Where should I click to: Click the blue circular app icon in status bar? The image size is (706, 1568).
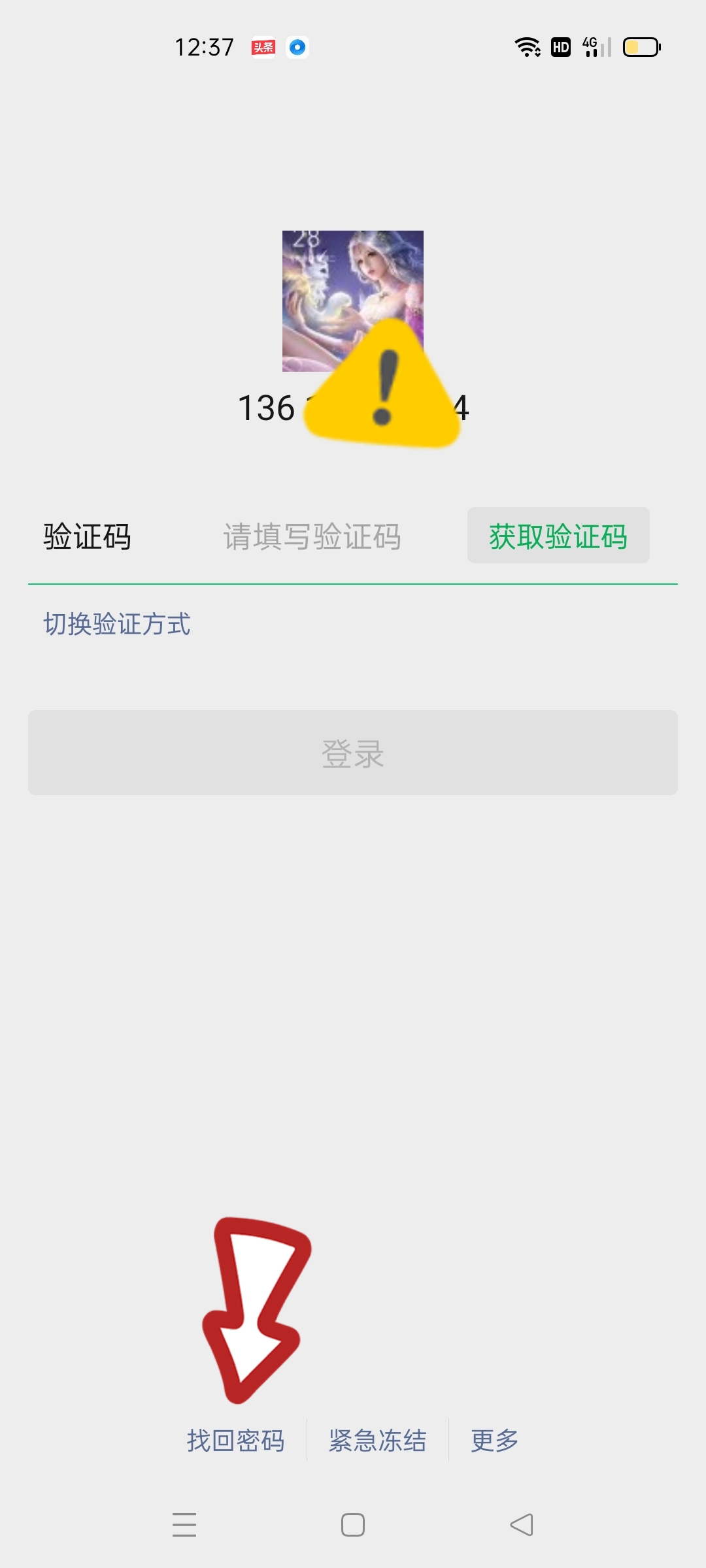pyautogui.click(x=298, y=47)
